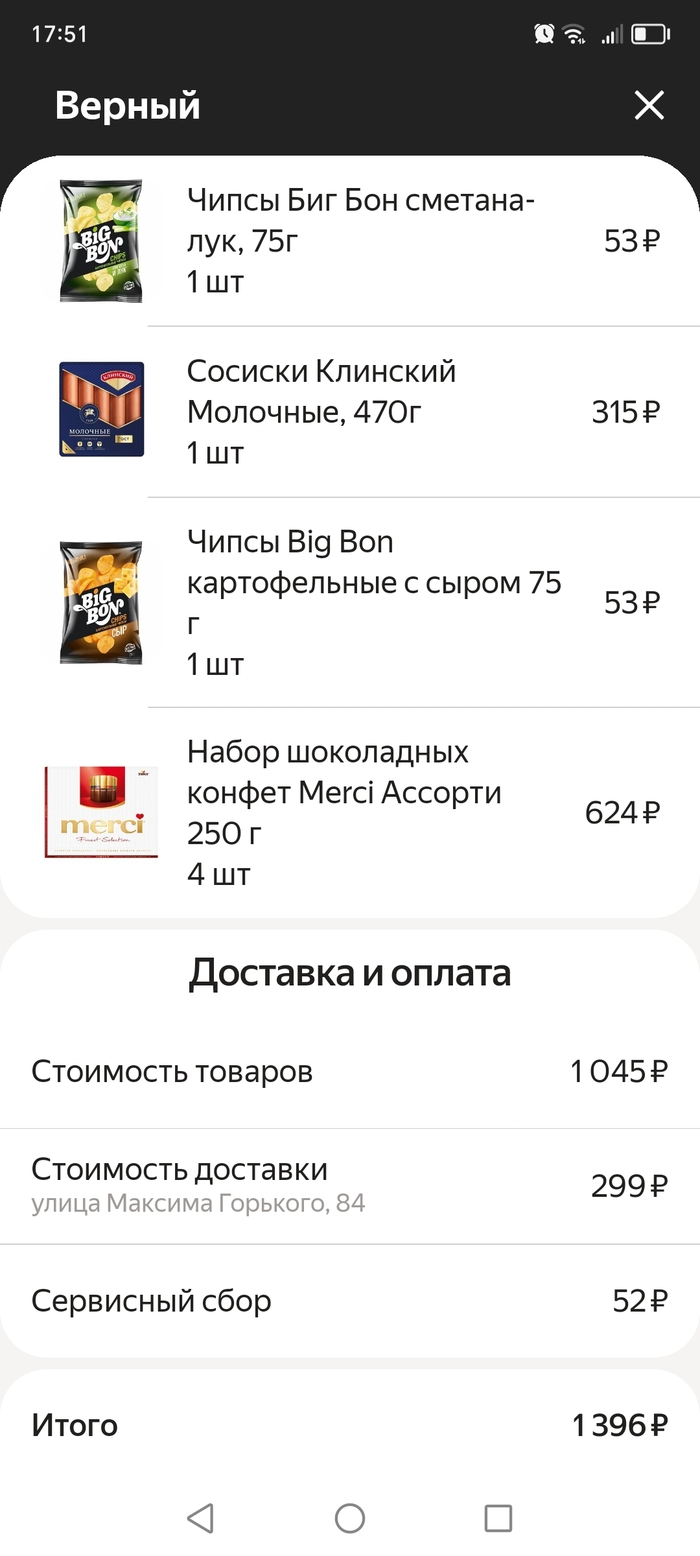Open the Чипсы Биг Бон сметана-лук item
700x1556 pixels.
(x=360, y=241)
